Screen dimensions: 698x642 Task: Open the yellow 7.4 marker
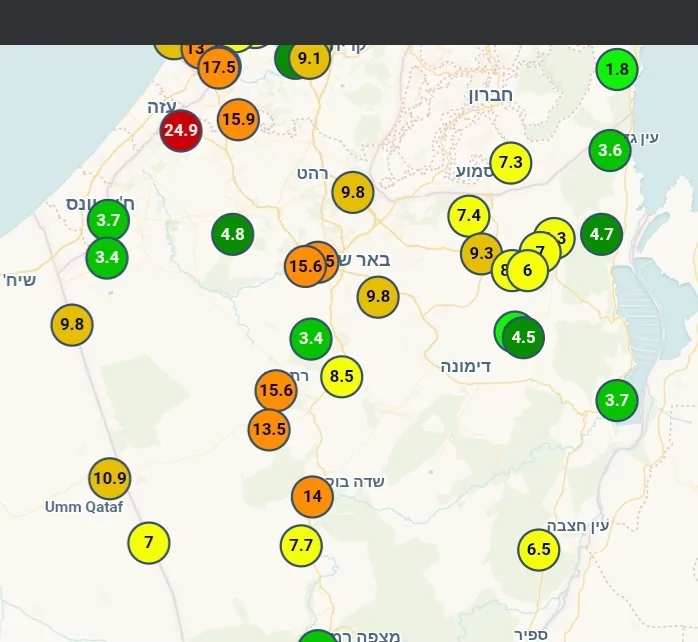point(468,215)
